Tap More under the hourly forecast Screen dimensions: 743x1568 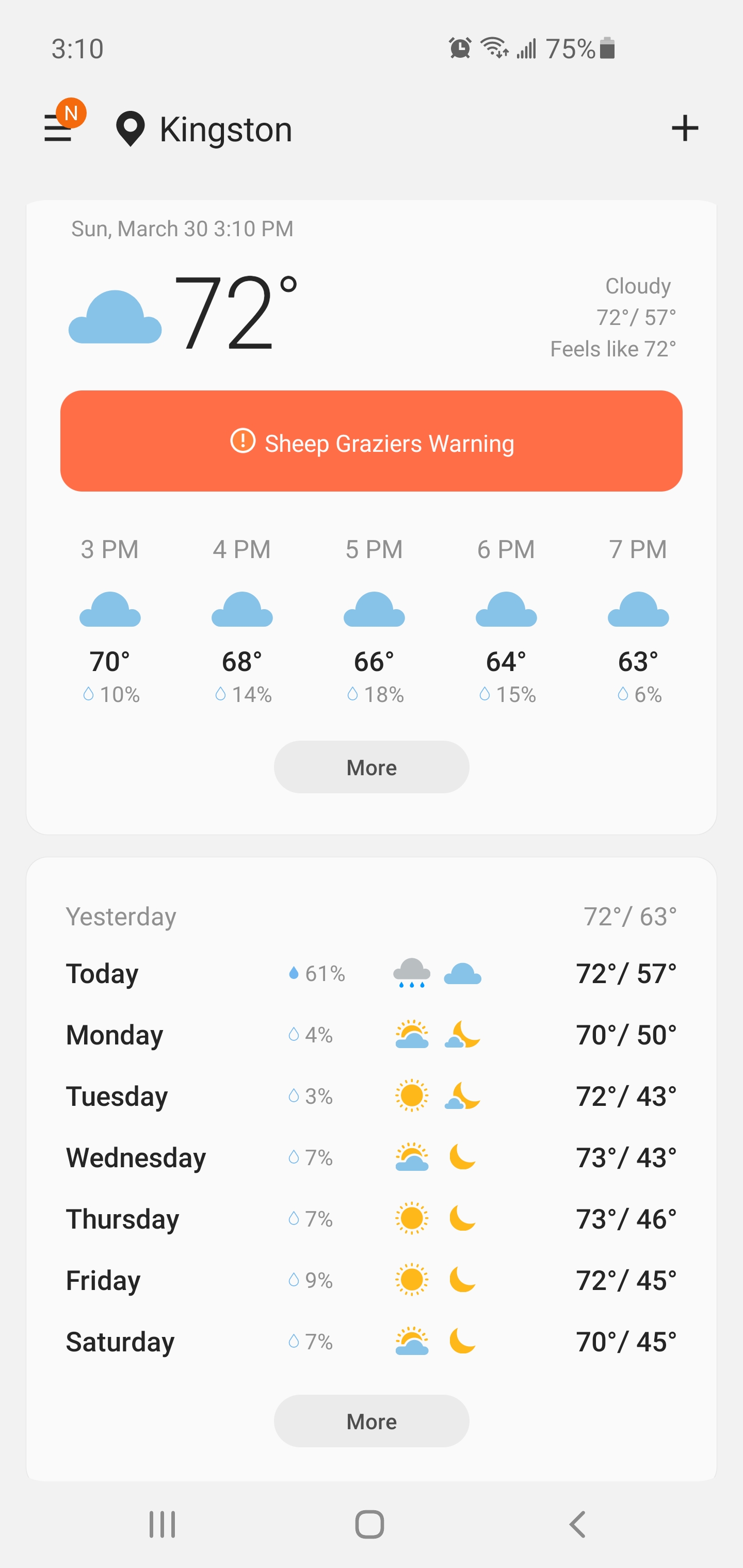(x=372, y=767)
